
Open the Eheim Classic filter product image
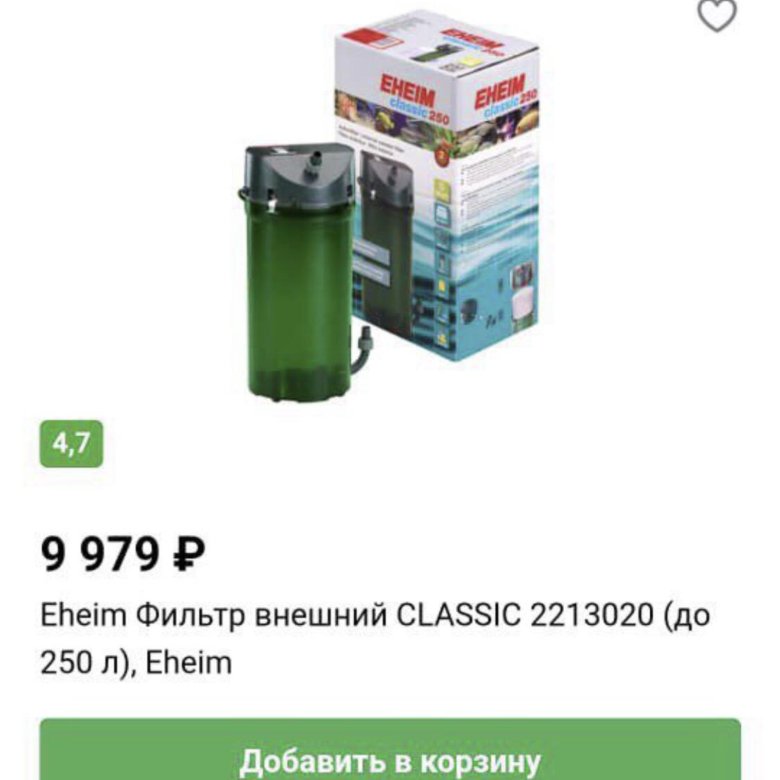click(x=390, y=210)
